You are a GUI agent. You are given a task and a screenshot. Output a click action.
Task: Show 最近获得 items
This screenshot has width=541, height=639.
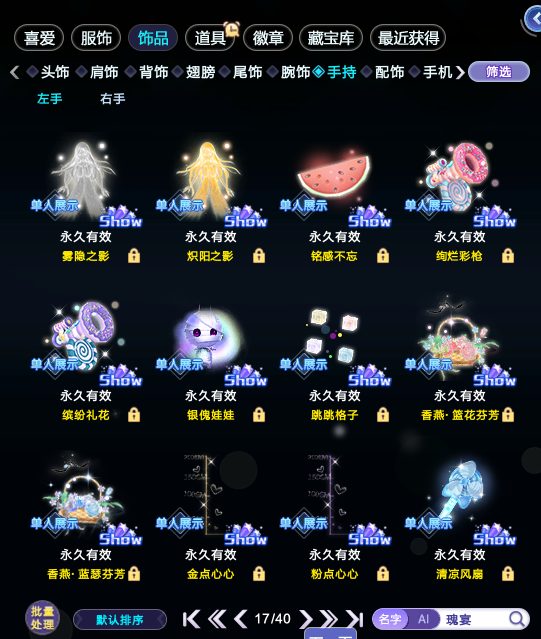pos(408,38)
